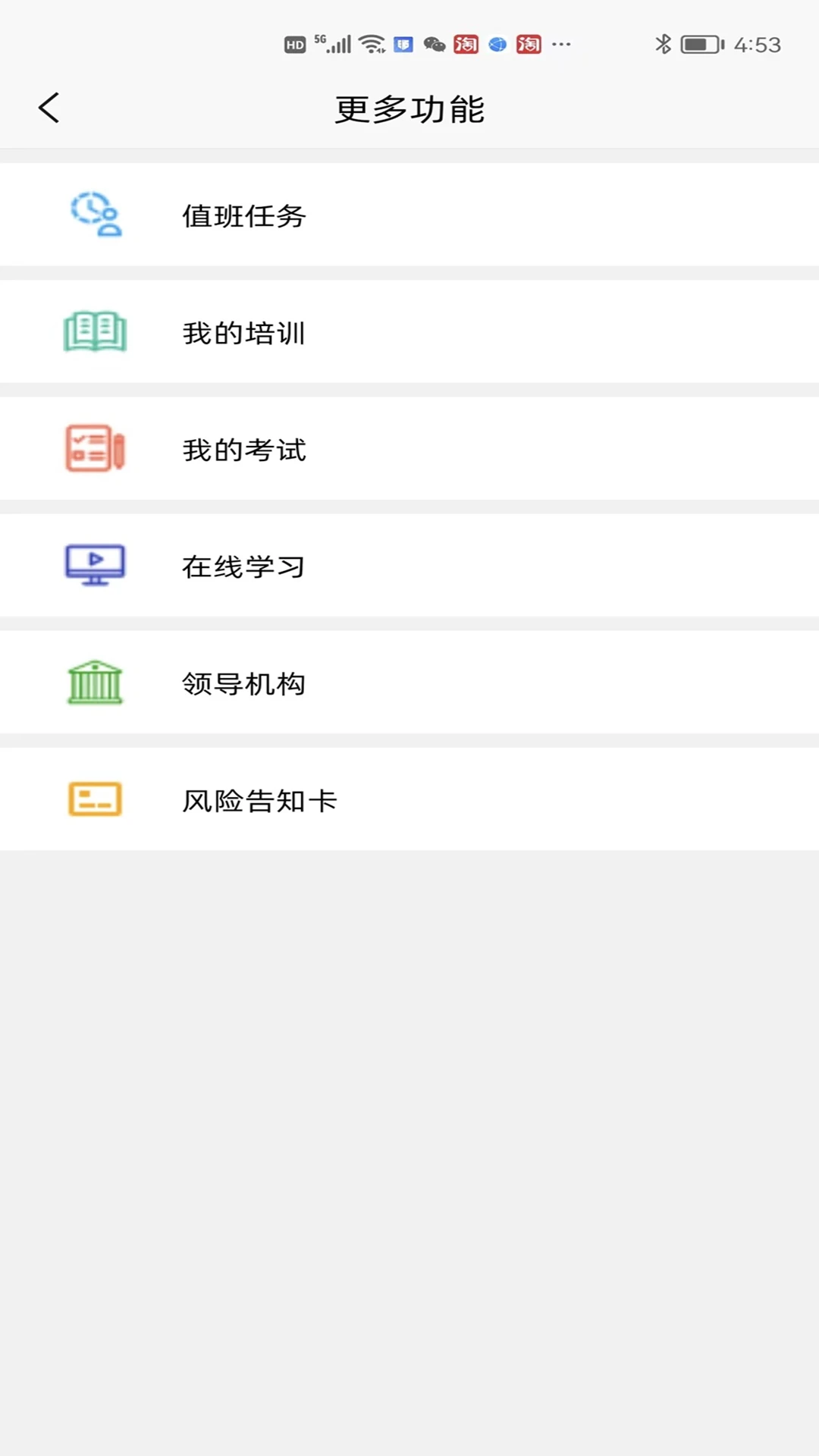This screenshot has width=819, height=1456.
Task: Tap the time display showing 4:53
Action: [755, 43]
